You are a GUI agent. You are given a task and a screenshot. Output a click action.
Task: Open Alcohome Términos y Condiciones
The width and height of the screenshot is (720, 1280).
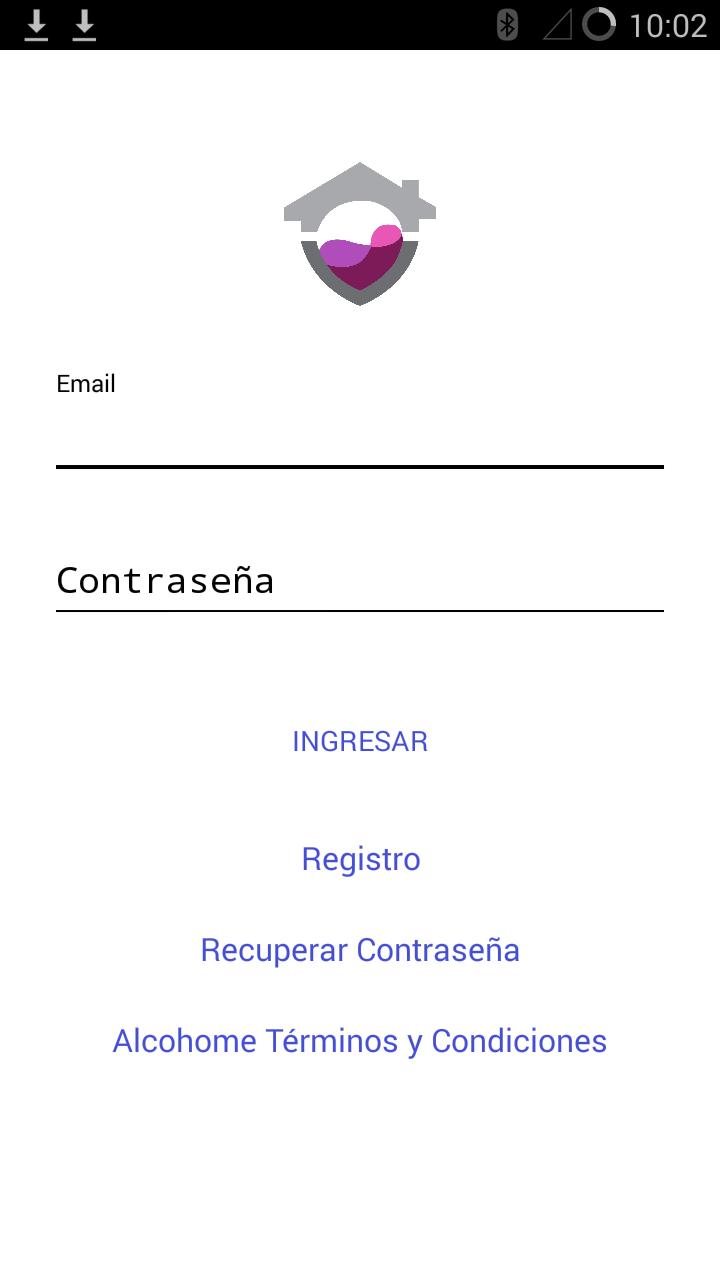(x=360, y=1041)
